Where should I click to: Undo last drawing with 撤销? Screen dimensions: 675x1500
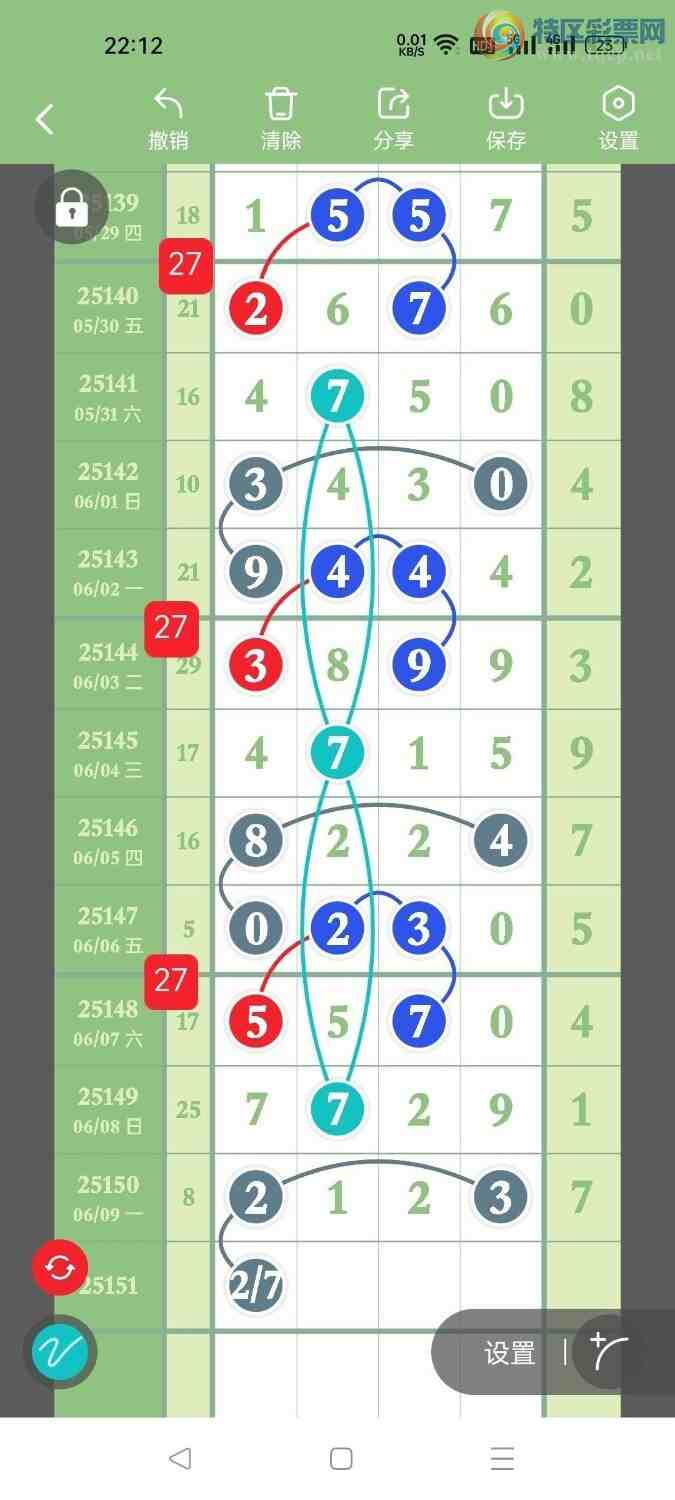(168, 119)
